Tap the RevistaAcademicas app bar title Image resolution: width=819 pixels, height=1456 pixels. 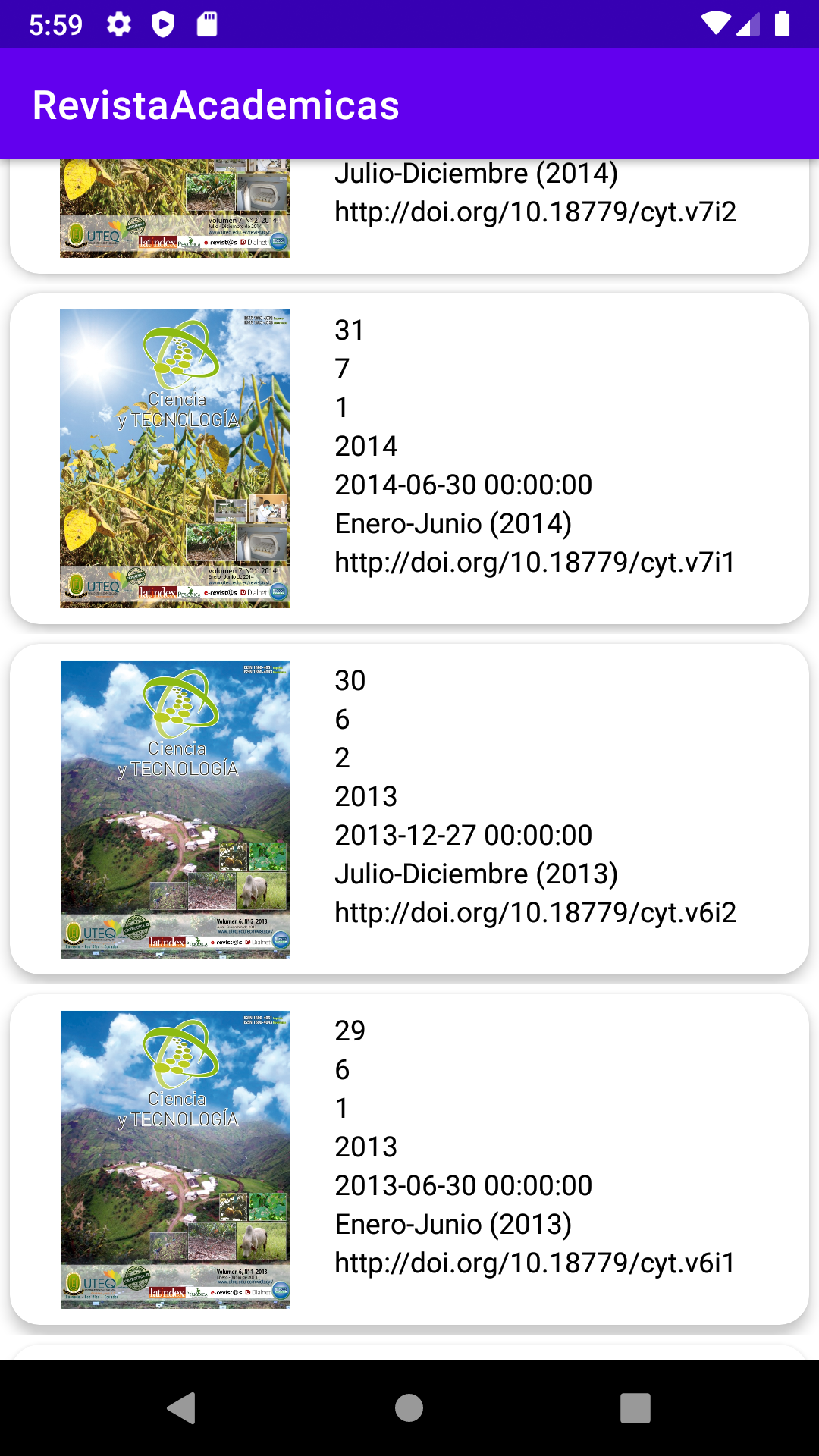(x=215, y=106)
